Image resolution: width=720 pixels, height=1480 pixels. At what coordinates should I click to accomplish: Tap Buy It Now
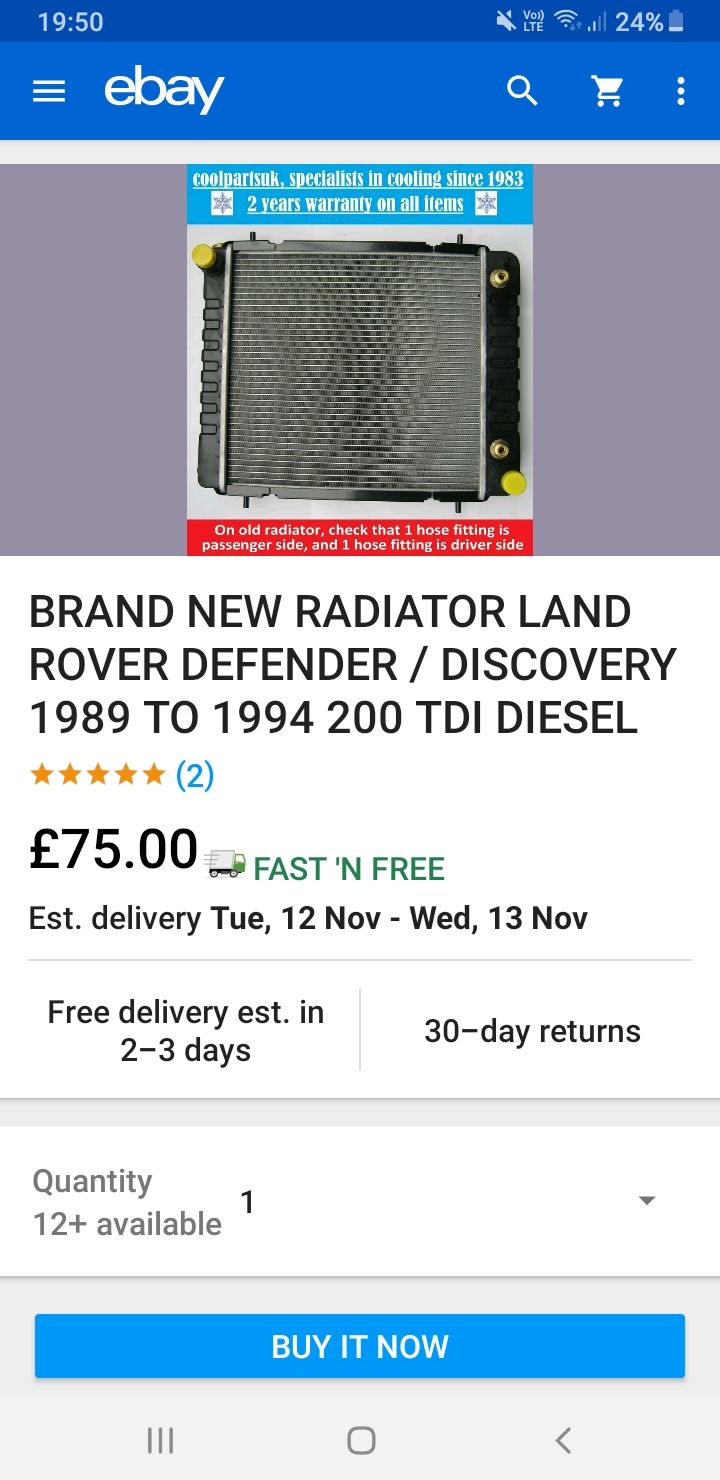pos(360,1346)
